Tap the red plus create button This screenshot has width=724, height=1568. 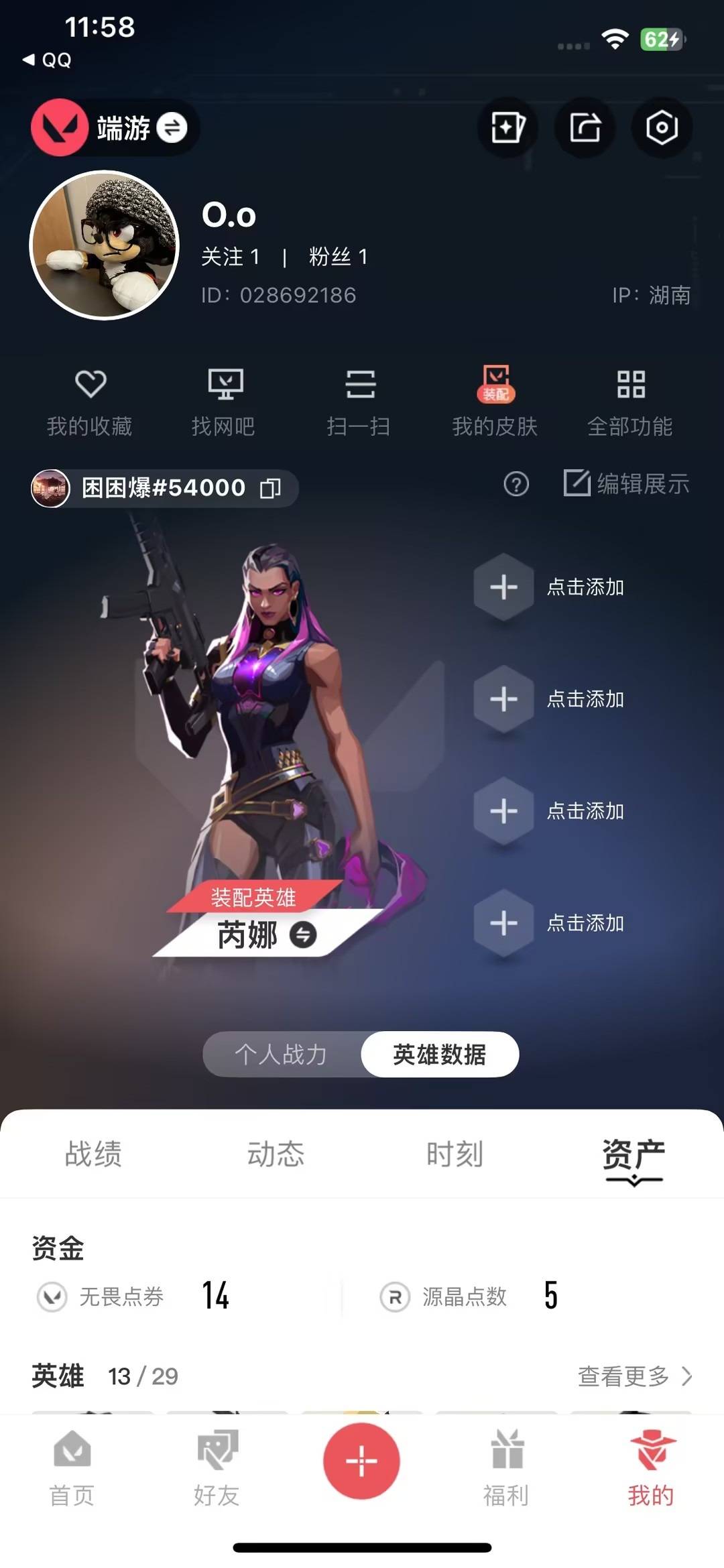(361, 1461)
